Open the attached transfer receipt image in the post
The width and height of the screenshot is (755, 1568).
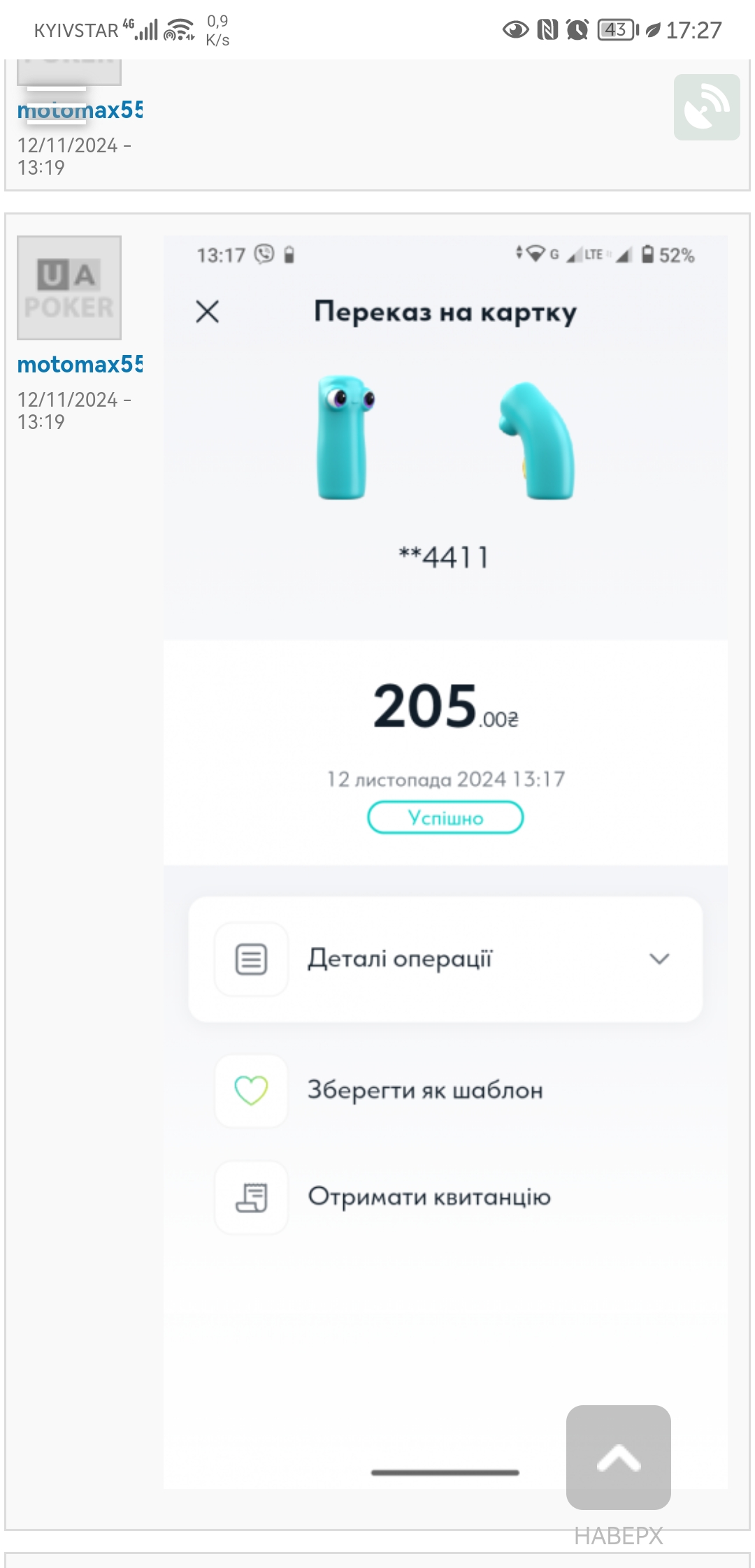pyautogui.click(x=445, y=862)
